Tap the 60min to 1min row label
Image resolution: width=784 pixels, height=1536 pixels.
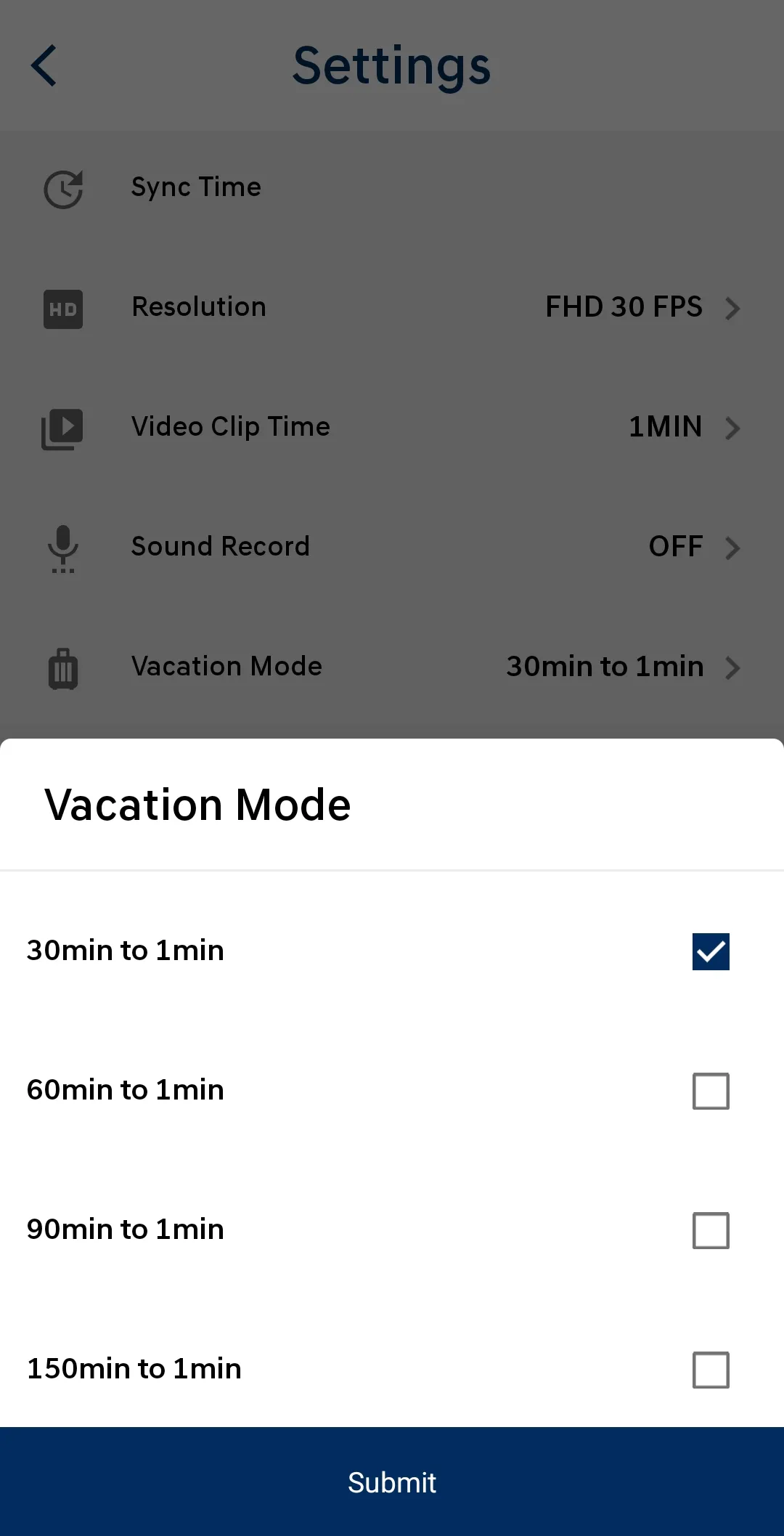pos(124,1090)
